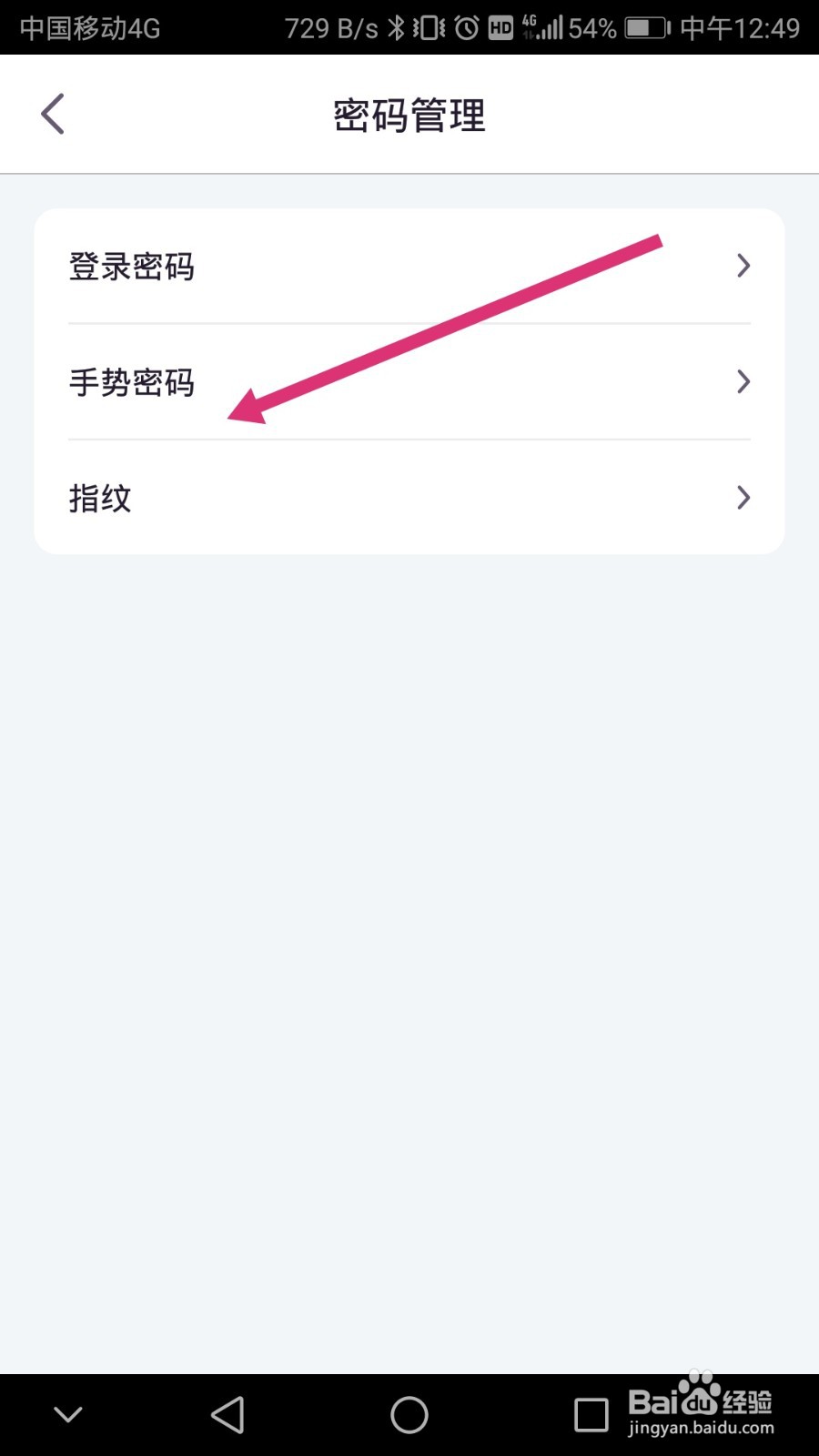Screen dimensions: 819x1456
Task: Select the Bluetooth icon in status bar
Action: [395, 27]
